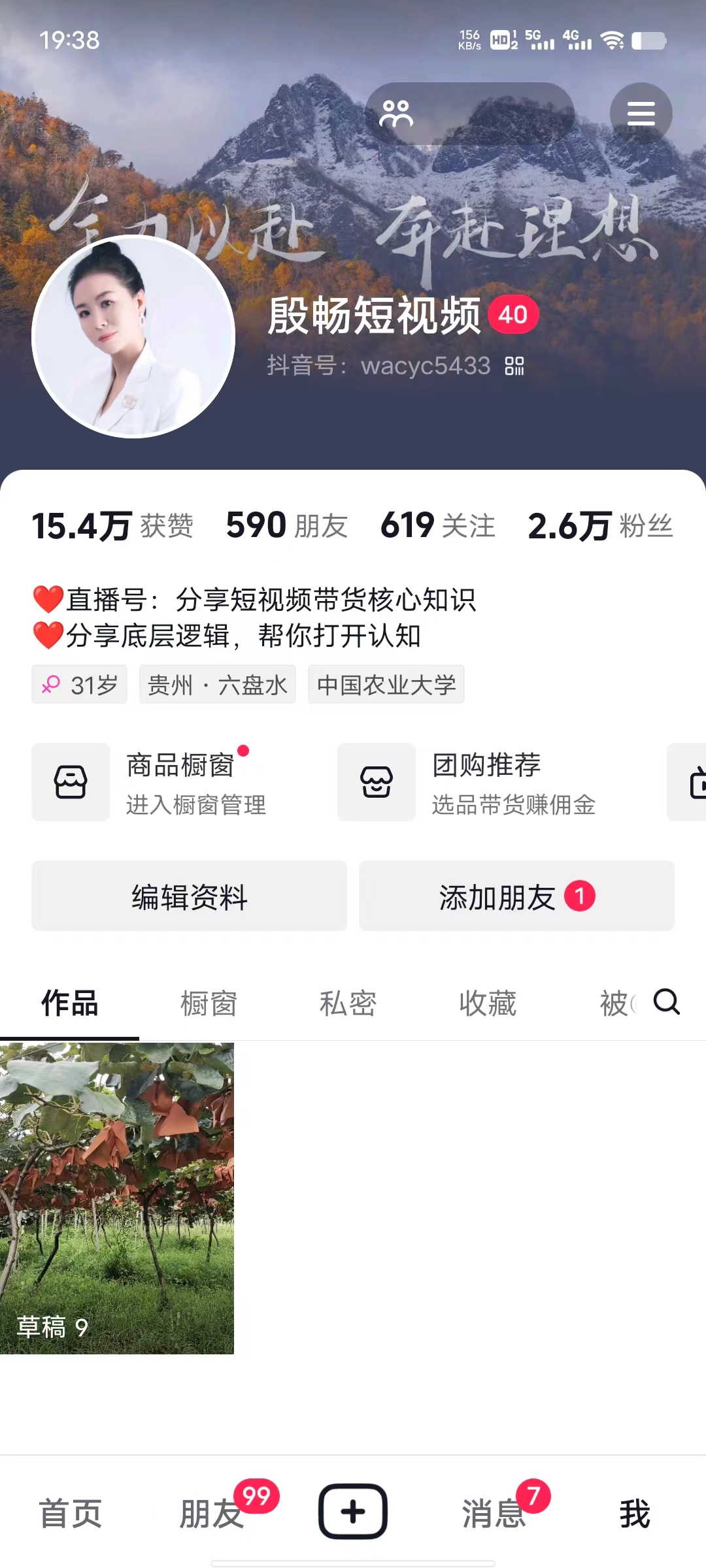Open the 草稿 9 drafts tile
The image size is (706, 1568).
pyautogui.click(x=116, y=1198)
